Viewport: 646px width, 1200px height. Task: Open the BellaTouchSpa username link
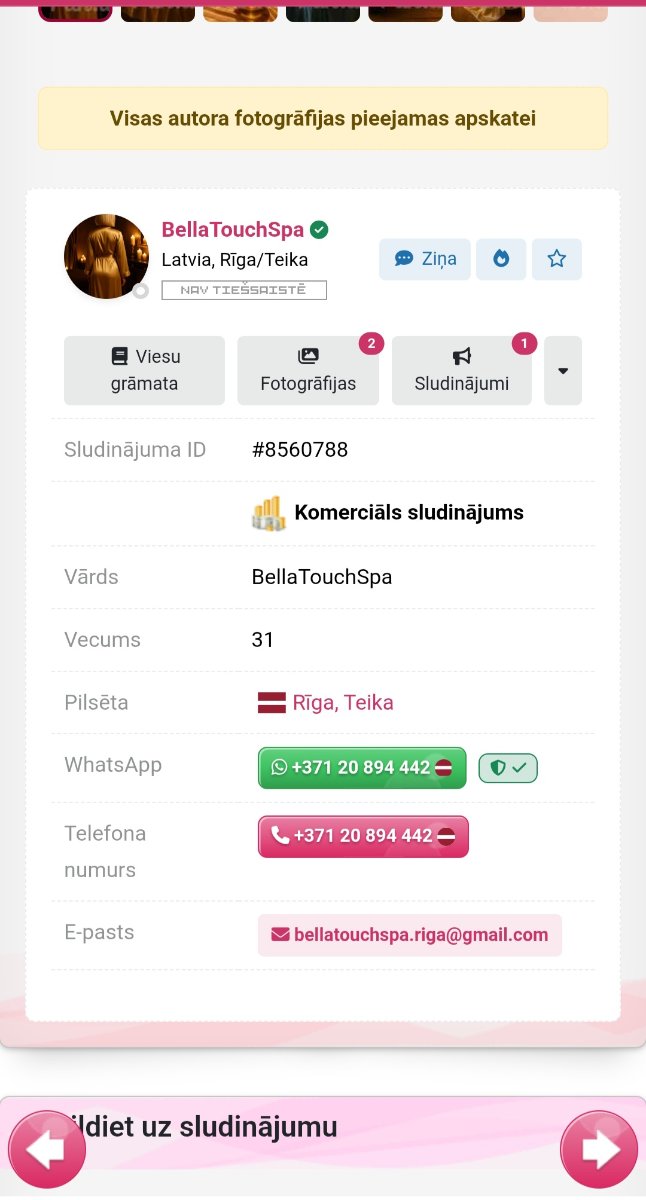coord(233,230)
